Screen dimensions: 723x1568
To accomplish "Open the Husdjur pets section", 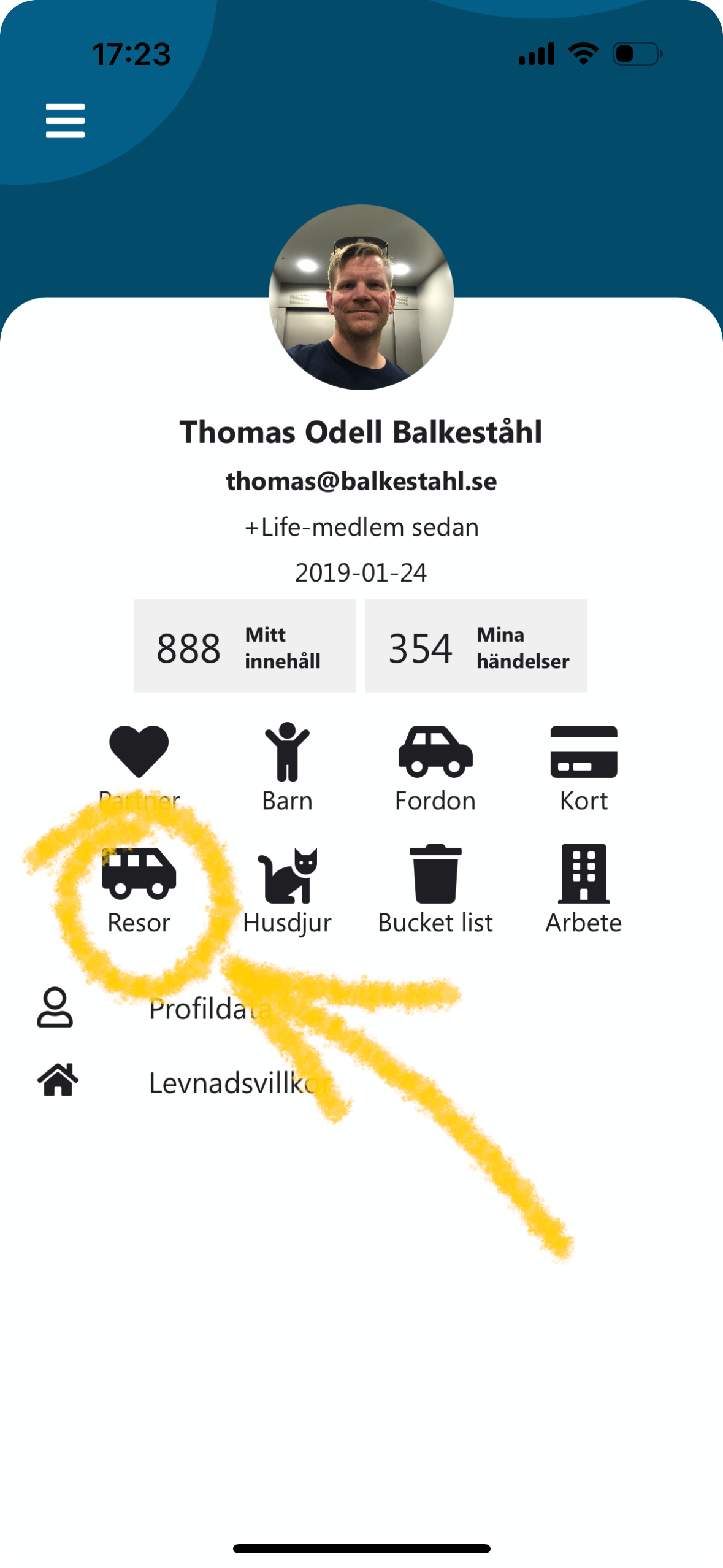I will [x=287, y=888].
